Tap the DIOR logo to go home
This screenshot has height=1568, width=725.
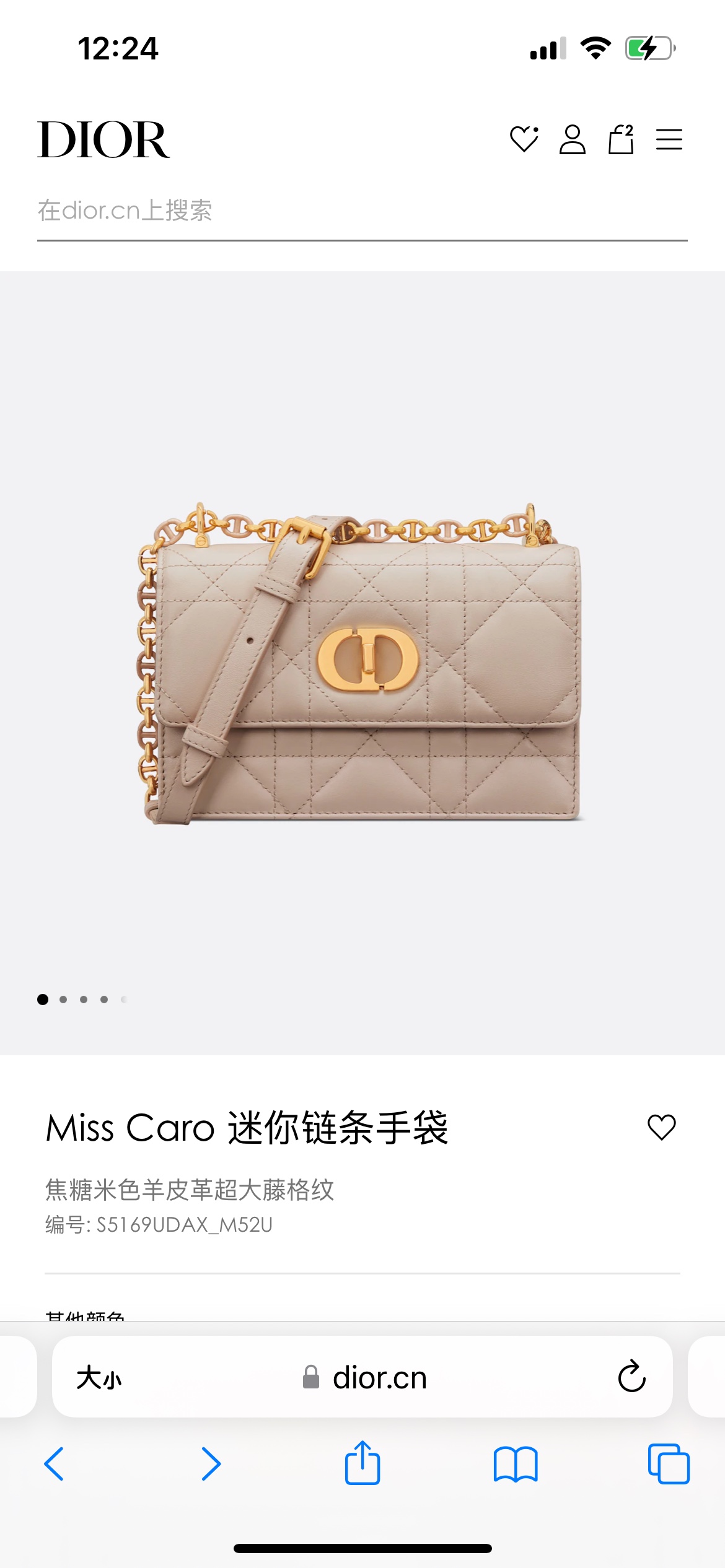point(103,140)
